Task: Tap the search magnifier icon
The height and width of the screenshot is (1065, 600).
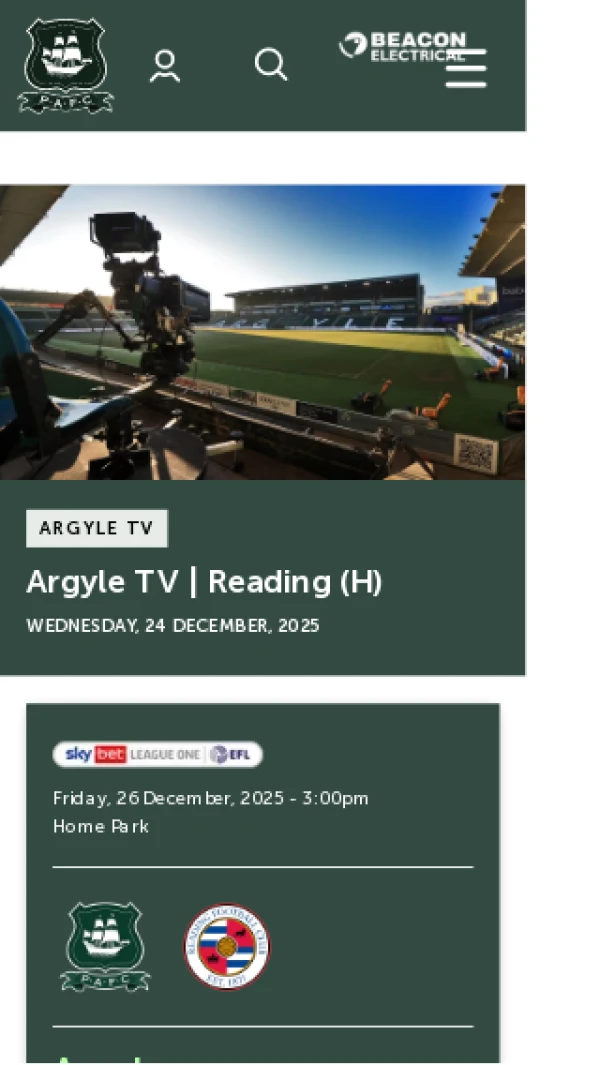Action: pos(270,65)
